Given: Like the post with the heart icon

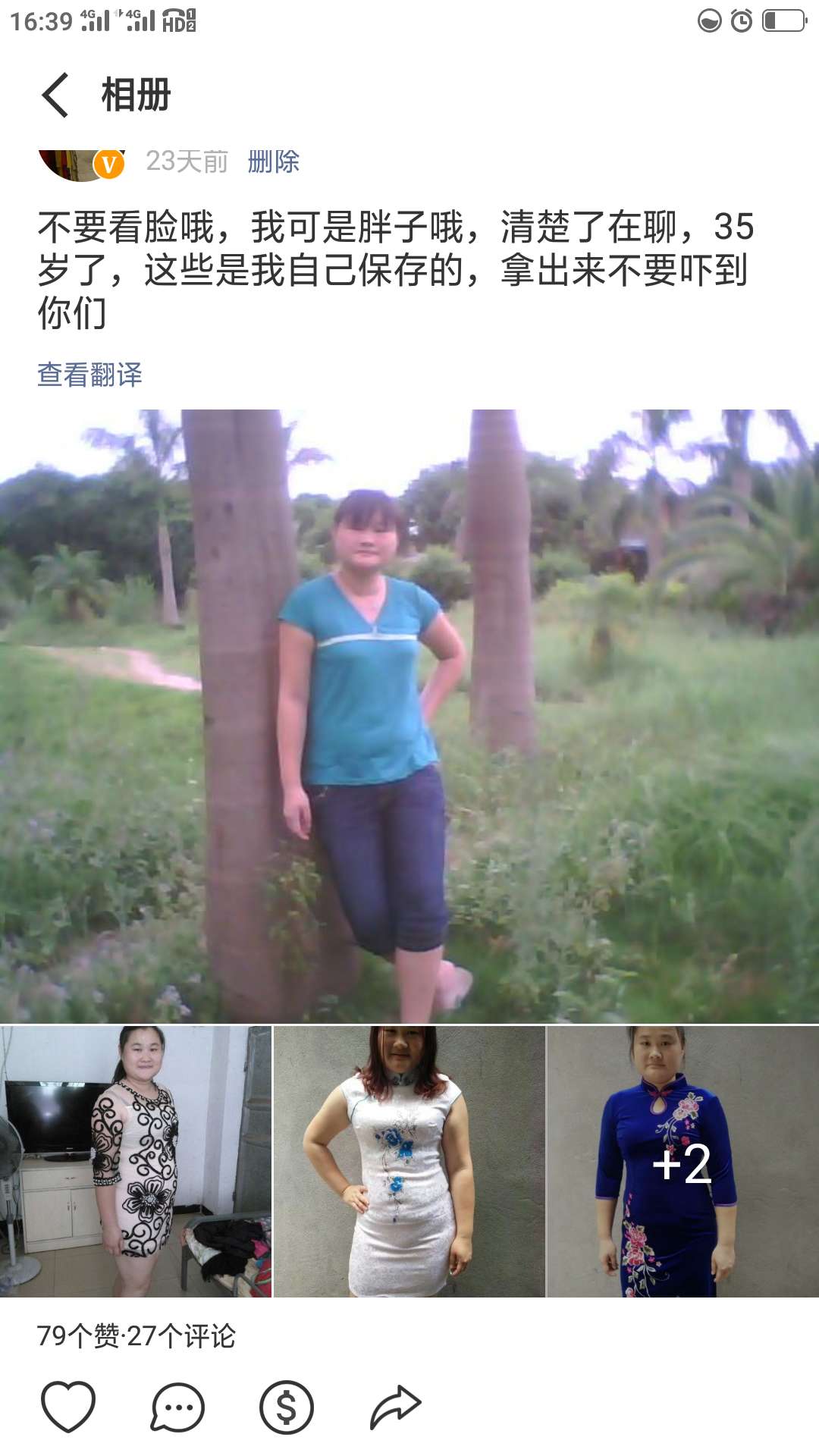Looking at the screenshot, I should point(68,1407).
